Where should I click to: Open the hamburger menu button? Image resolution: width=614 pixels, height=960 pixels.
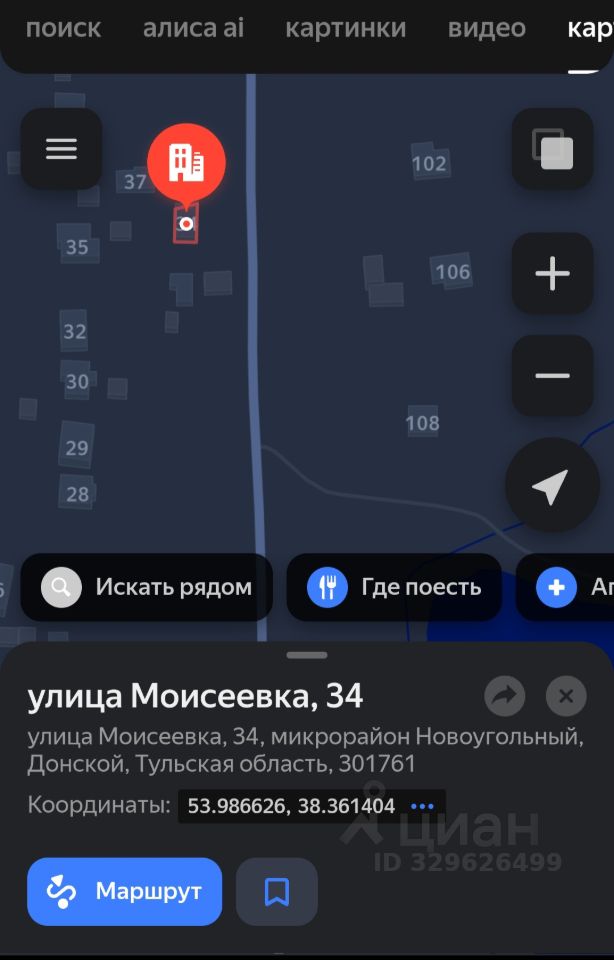(61, 149)
